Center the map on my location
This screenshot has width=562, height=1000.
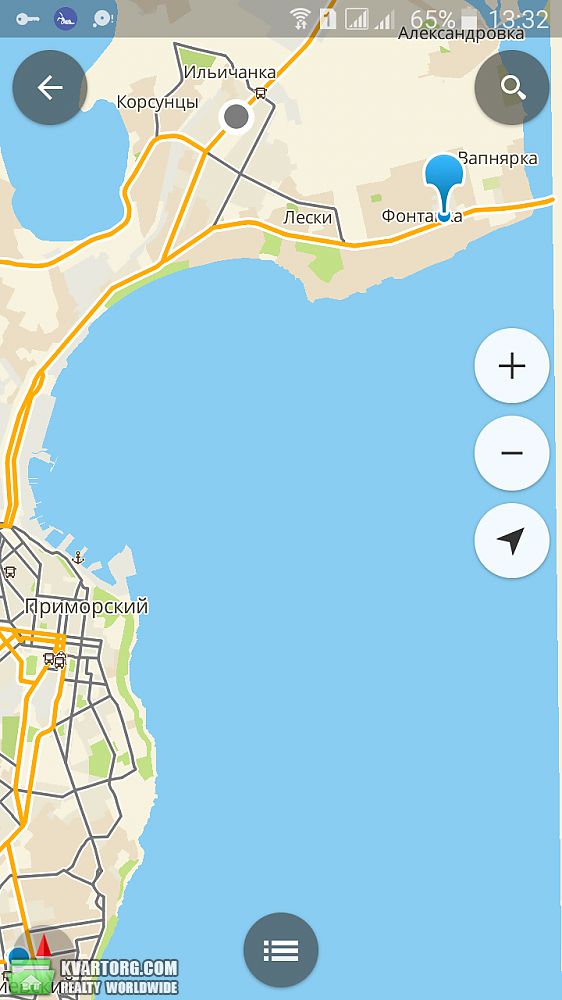tap(512, 541)
